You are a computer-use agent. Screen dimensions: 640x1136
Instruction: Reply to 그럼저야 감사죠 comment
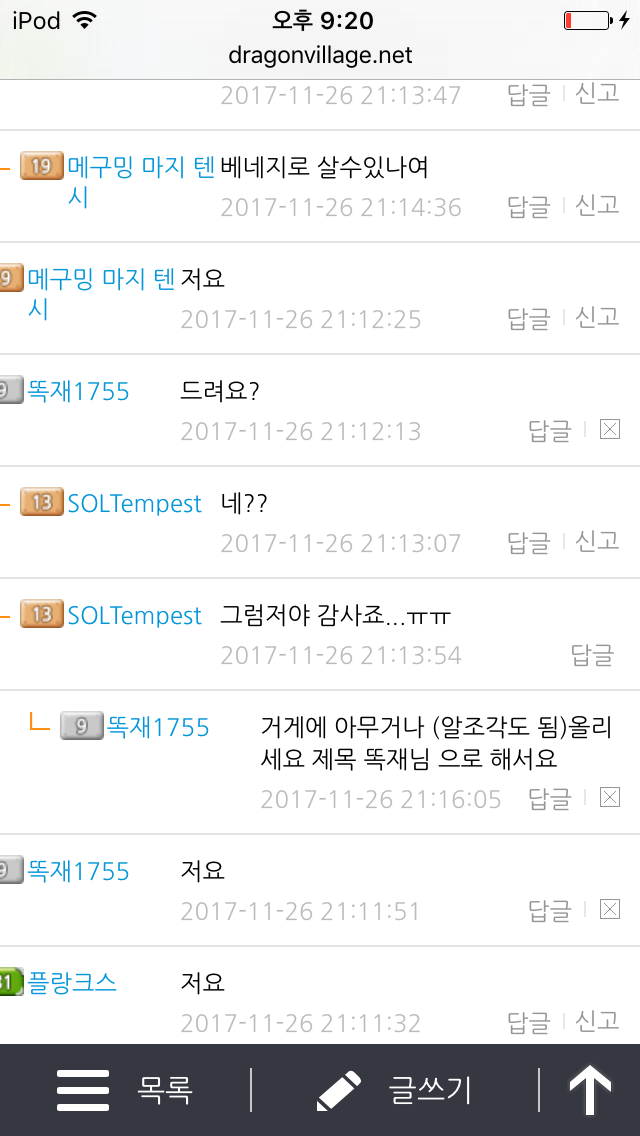591,655
